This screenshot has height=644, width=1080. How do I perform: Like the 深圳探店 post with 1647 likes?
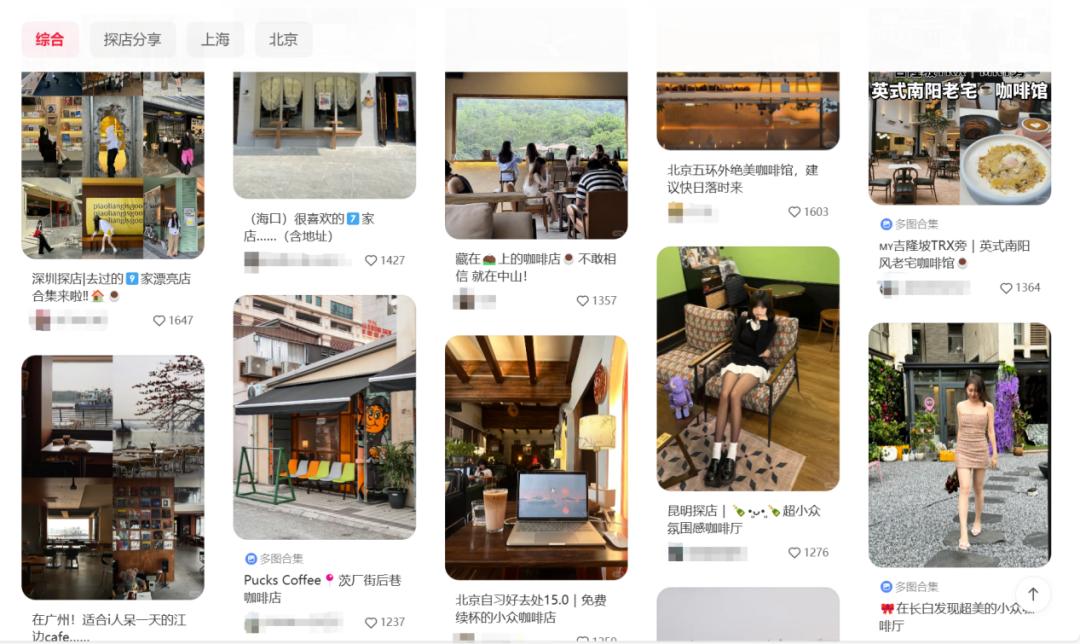159,321
